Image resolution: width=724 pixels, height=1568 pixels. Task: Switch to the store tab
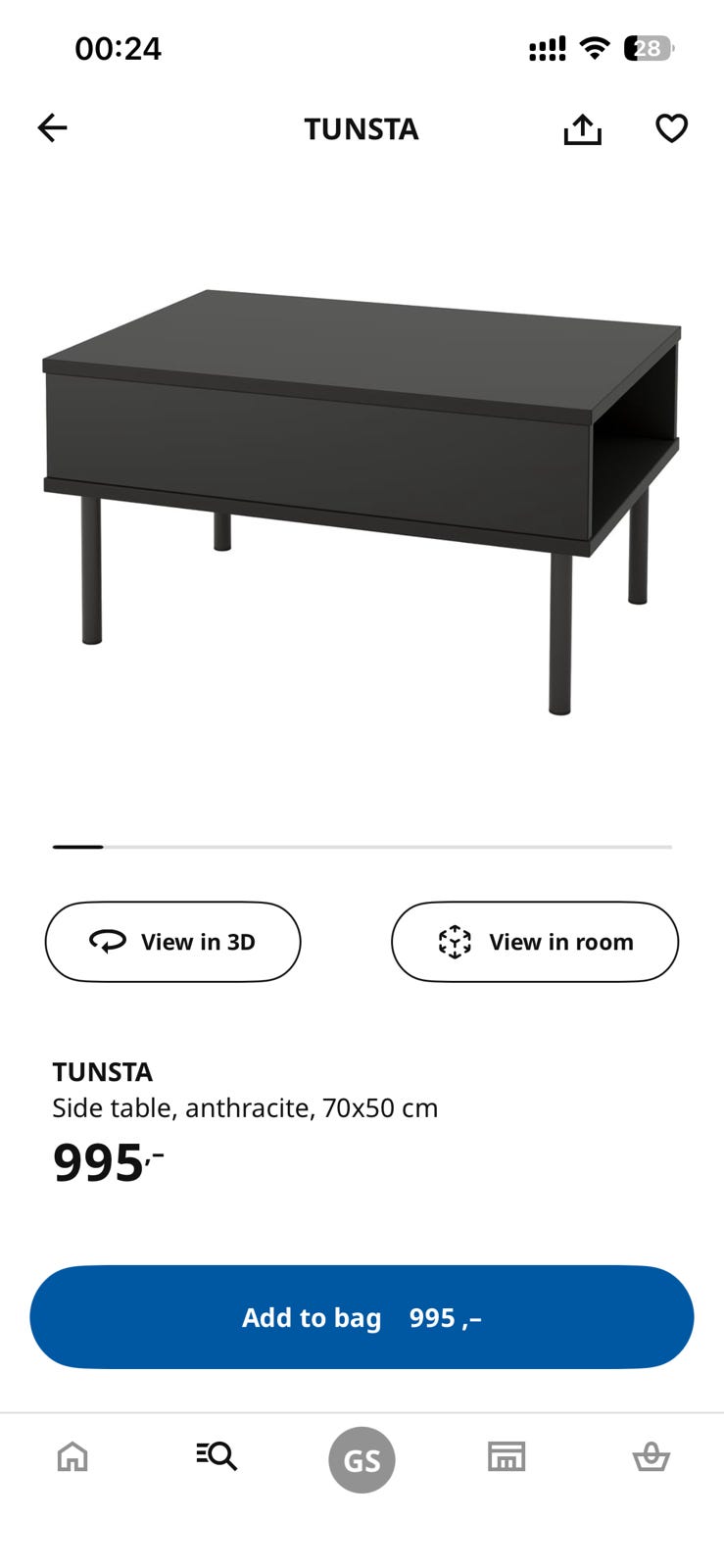pyautogui.click(x=507, y=1457)
